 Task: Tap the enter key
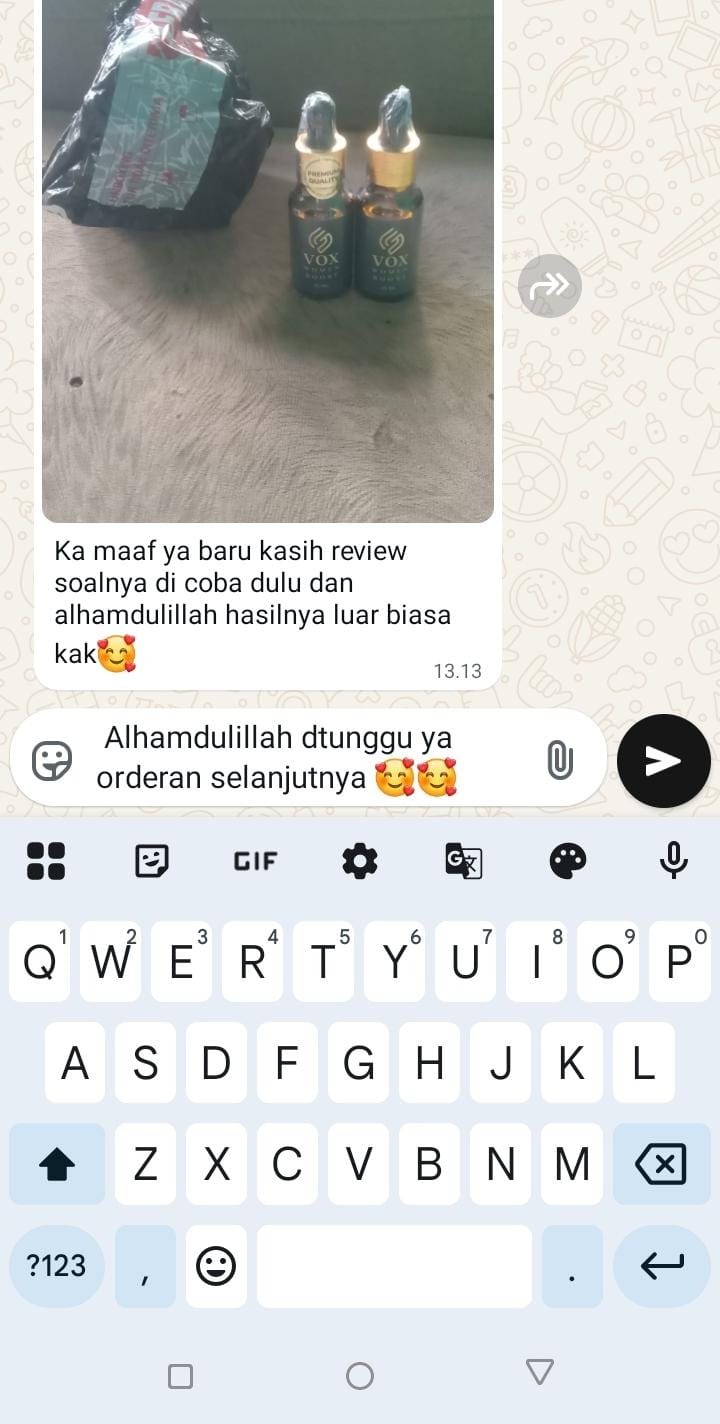661,1266
